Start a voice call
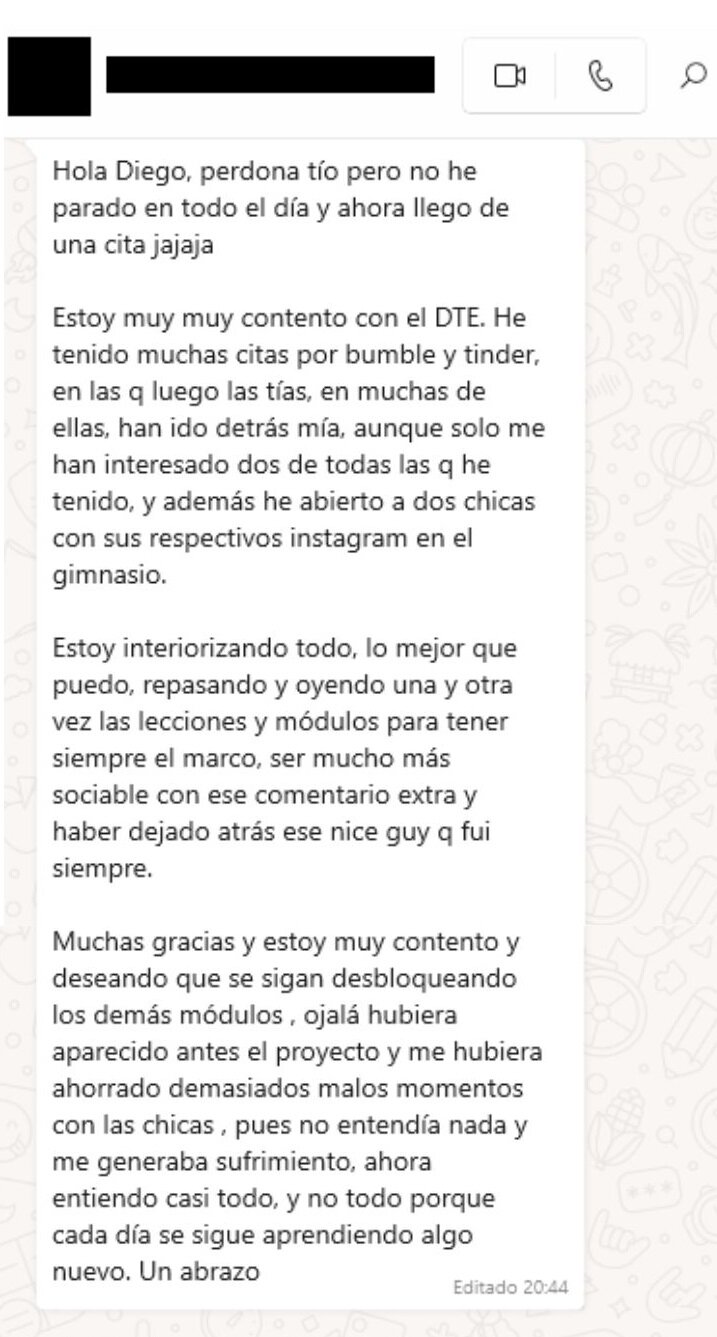 click(600, 75)
